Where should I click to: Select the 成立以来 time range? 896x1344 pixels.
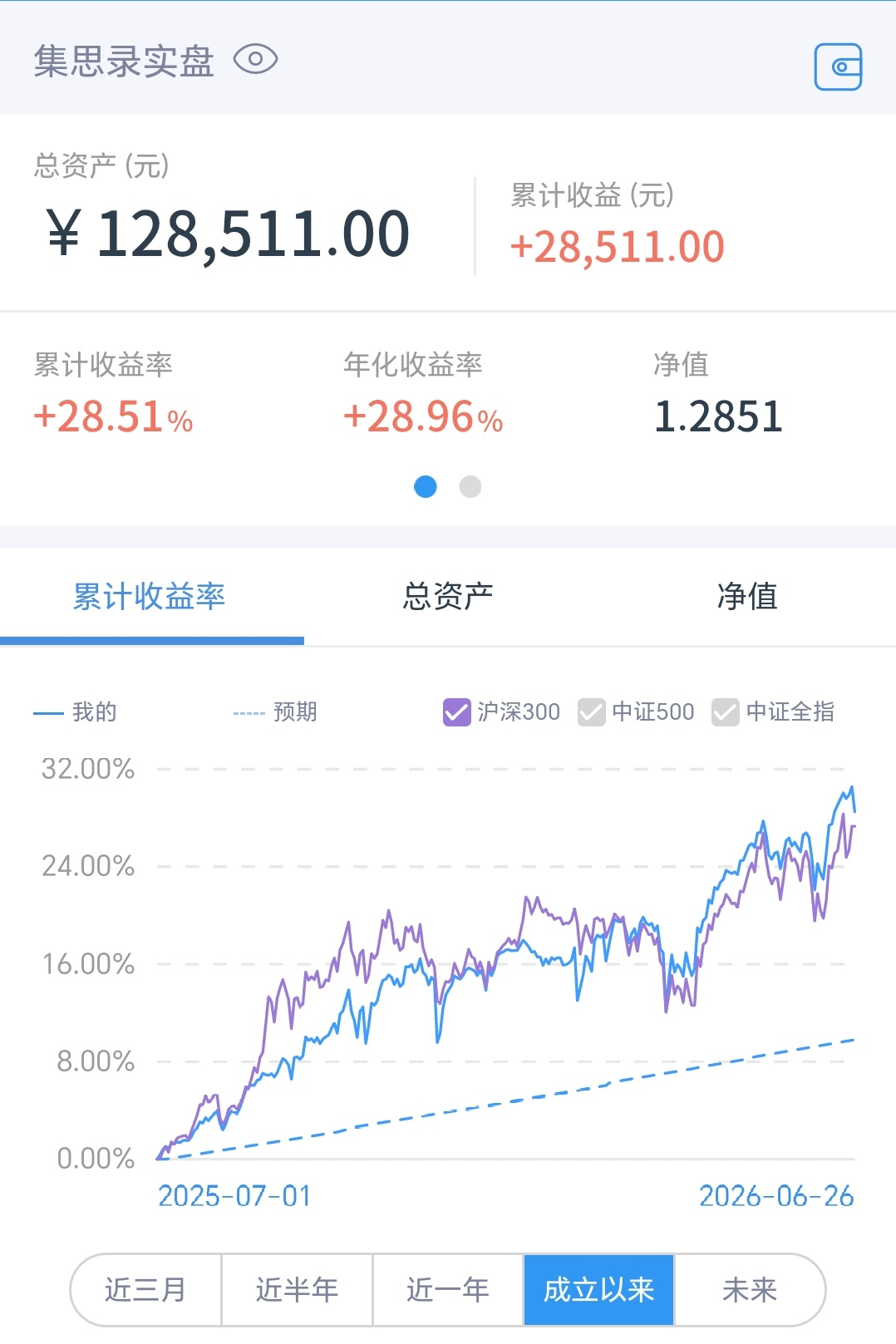click(598, 1290)
